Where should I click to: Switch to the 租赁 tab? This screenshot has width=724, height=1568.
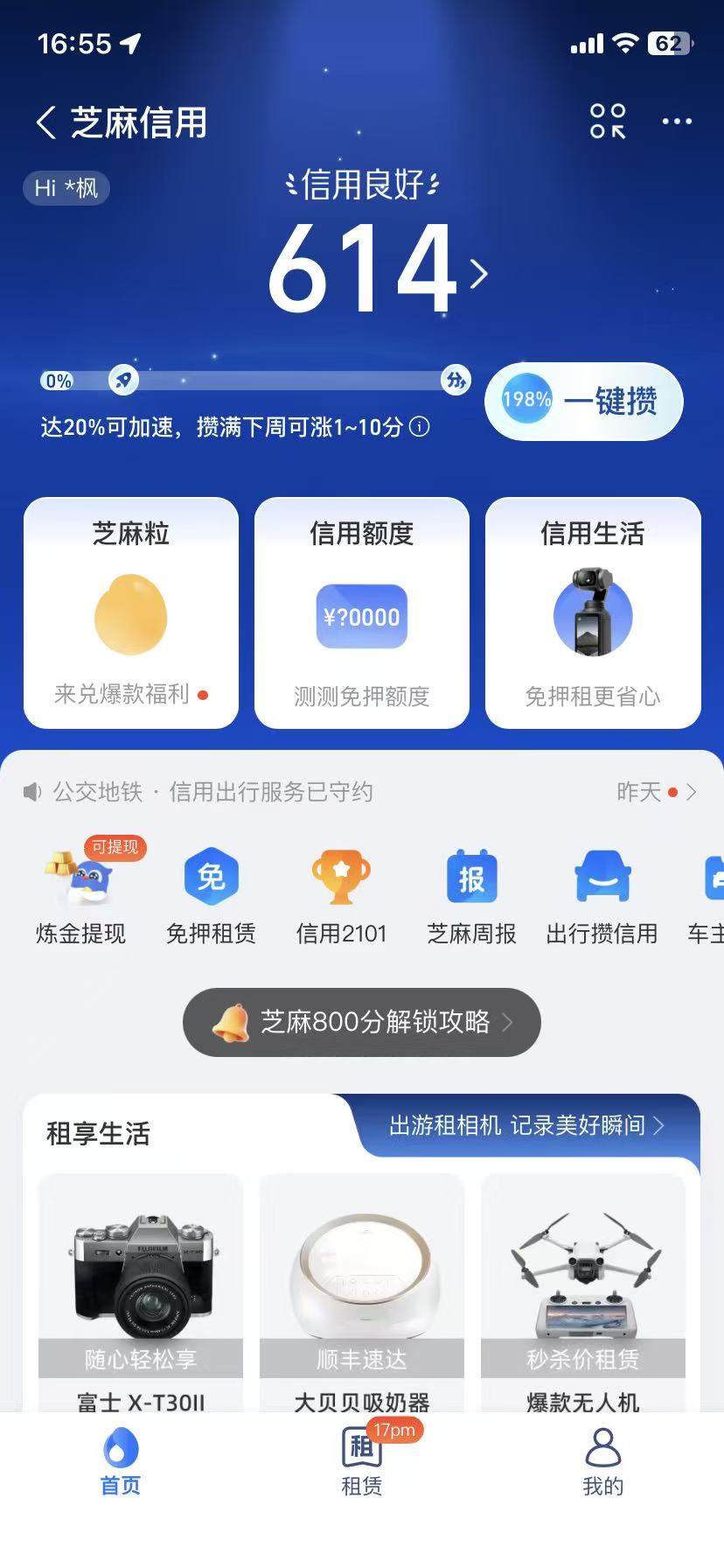pos(362,1463)
